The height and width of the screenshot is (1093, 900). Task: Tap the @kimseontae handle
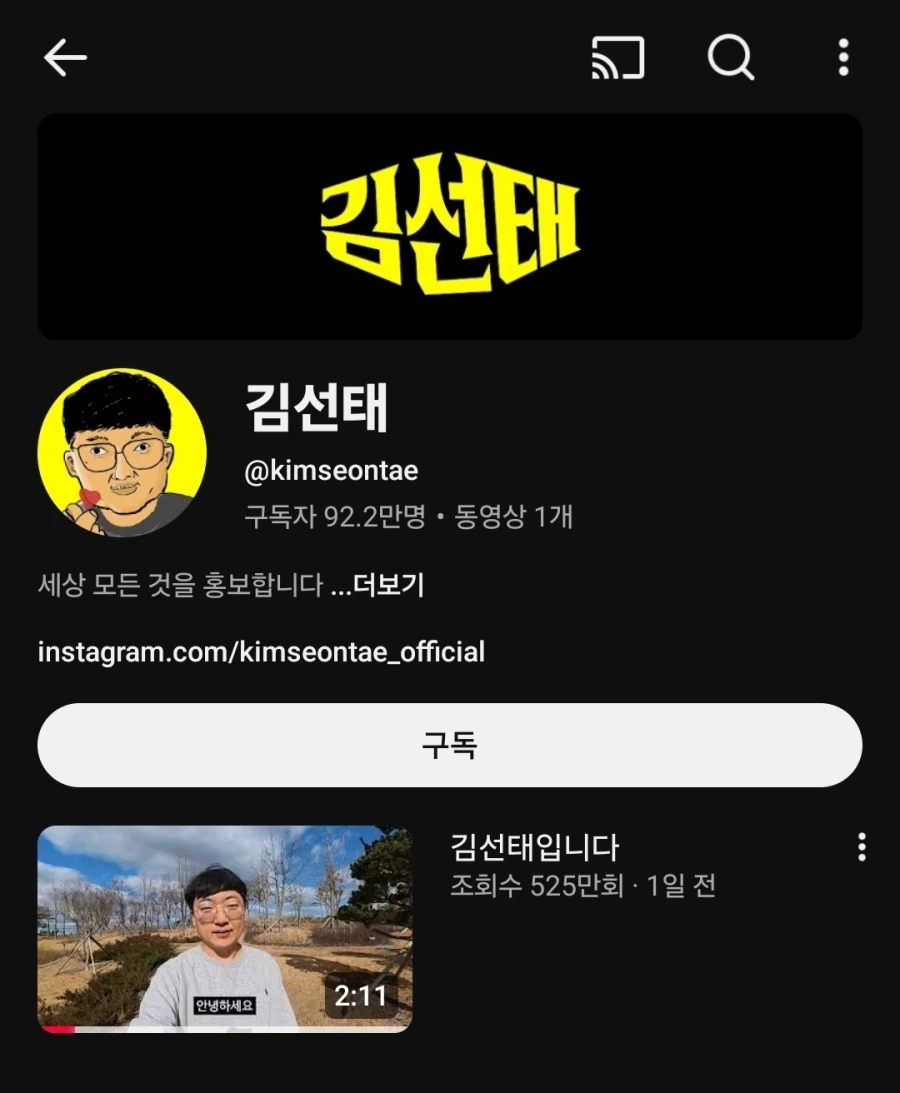click(x=330, y=470)
